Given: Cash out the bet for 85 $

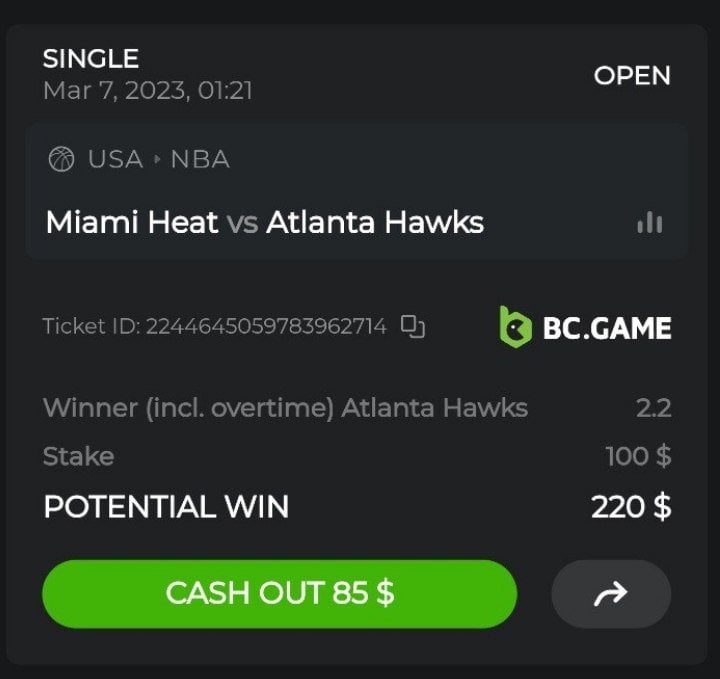Looking at the screenshot, I should pos(279,593).
